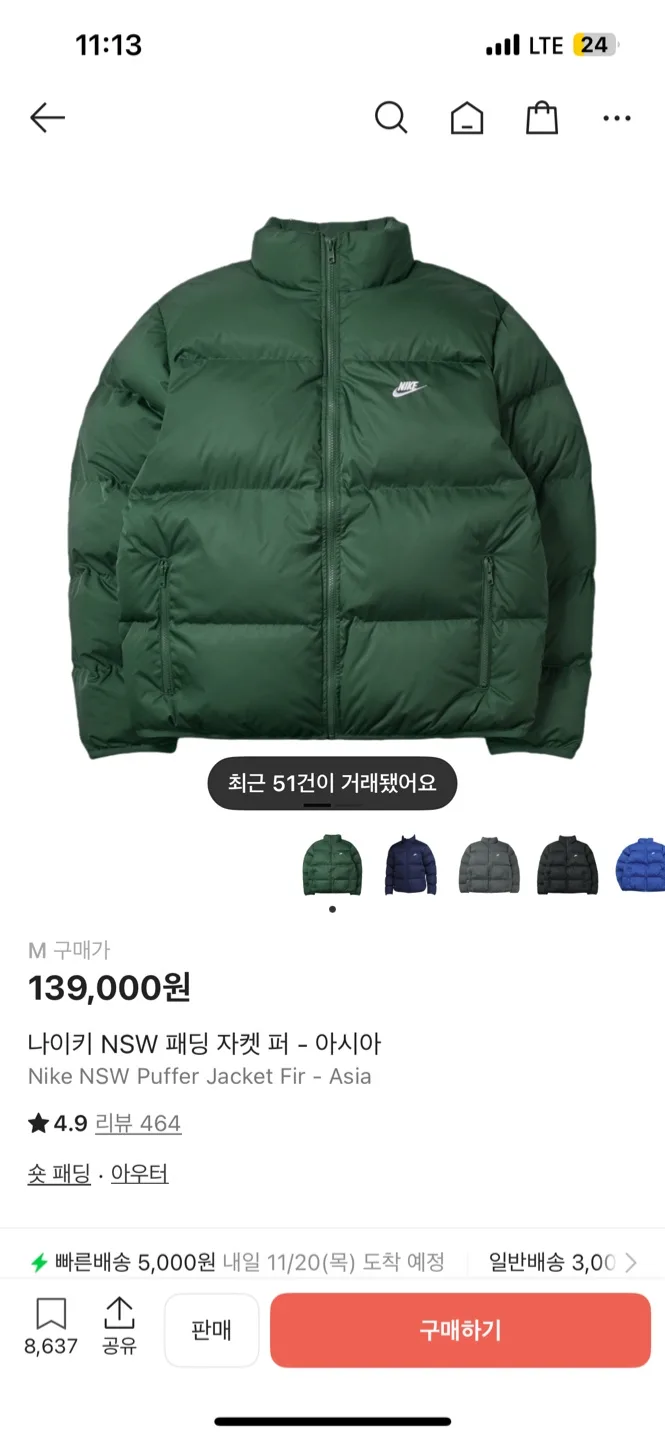
Task: Expand delivery options with the chevron
Action: tap(630, 1262)
